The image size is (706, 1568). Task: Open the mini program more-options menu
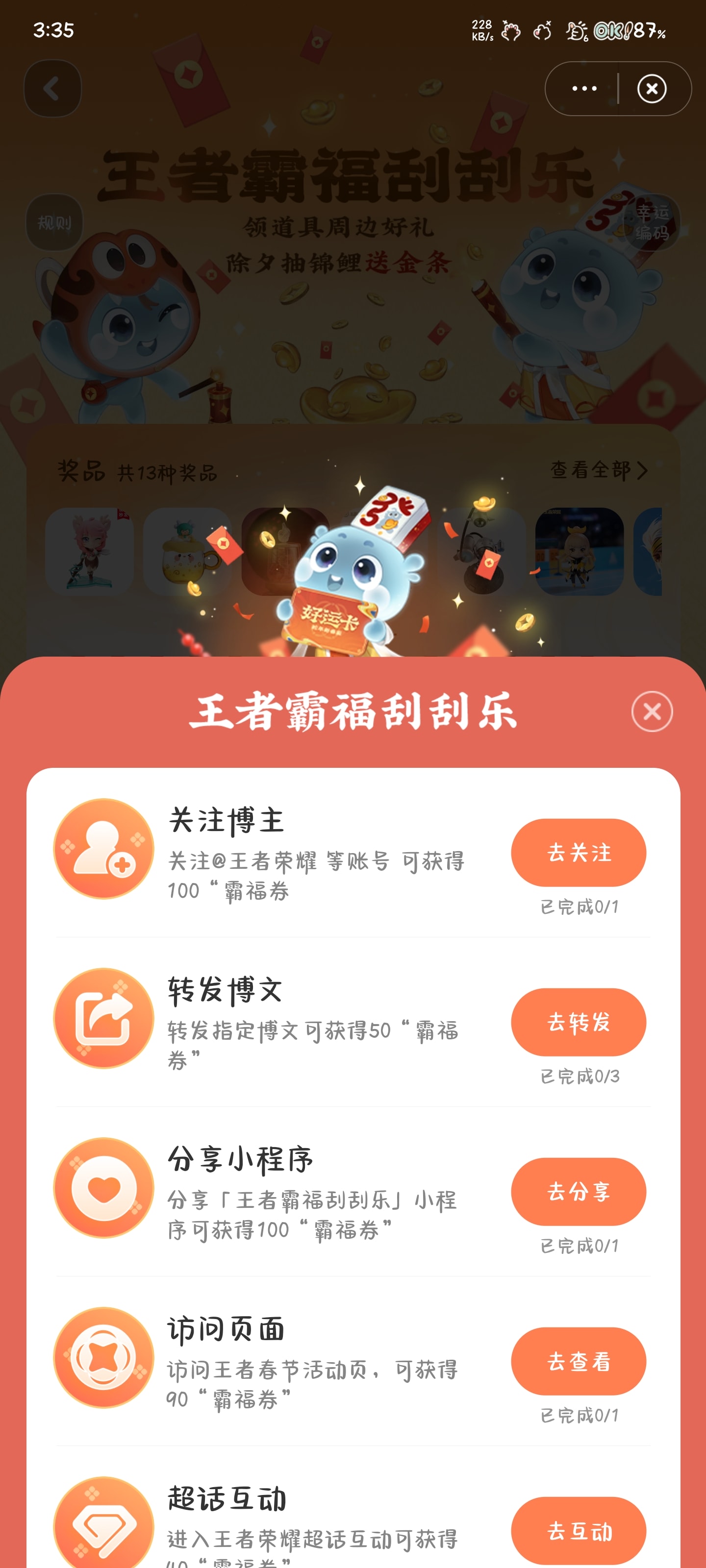[x=583, y=89]
